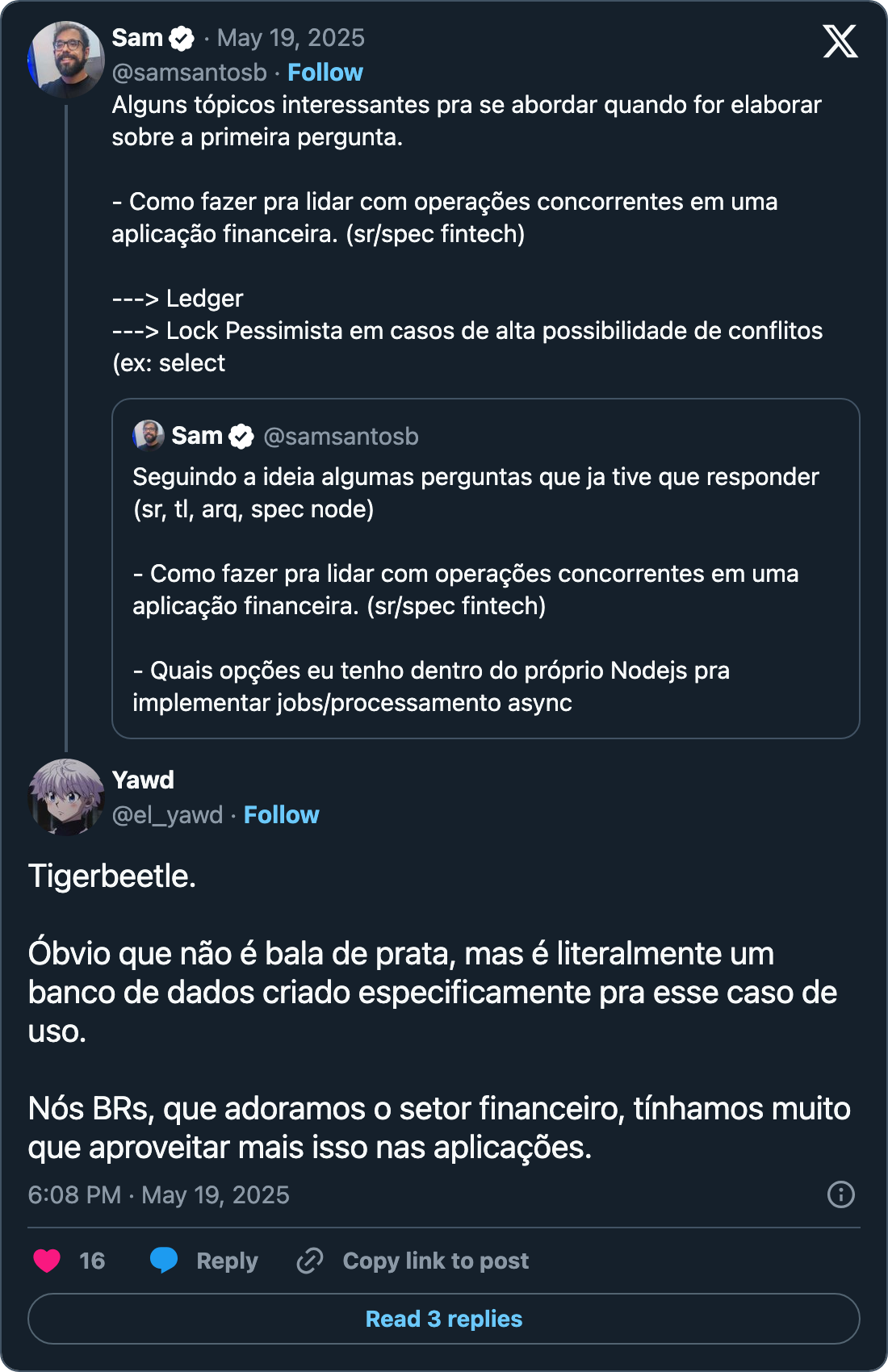Like Yawd's reply with the heart icon

pyautogui.click(x=46, y=1260)
